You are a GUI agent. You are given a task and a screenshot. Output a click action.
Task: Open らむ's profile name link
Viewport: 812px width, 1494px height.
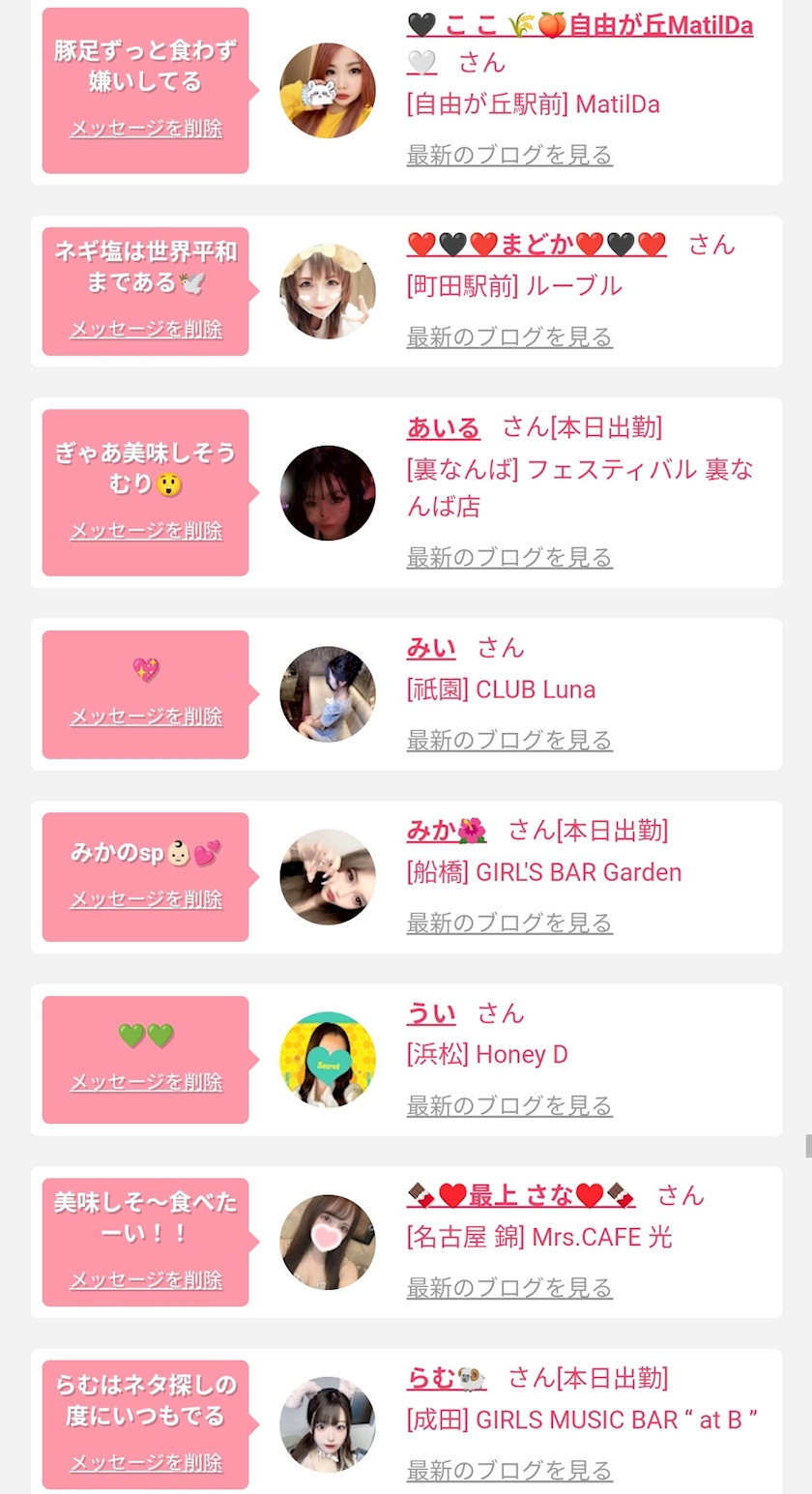[447, 1378]
